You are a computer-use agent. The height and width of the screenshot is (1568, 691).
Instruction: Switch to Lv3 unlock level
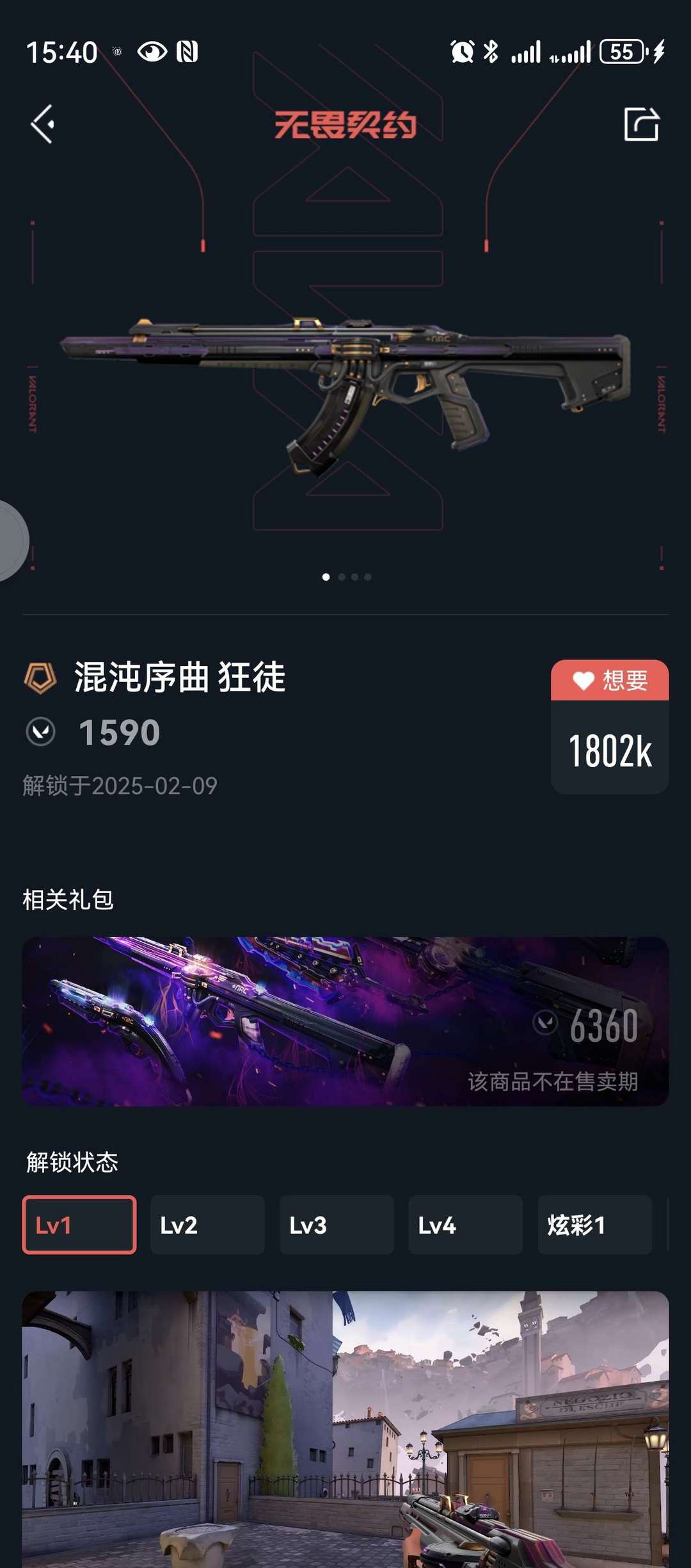(337, 1225)
